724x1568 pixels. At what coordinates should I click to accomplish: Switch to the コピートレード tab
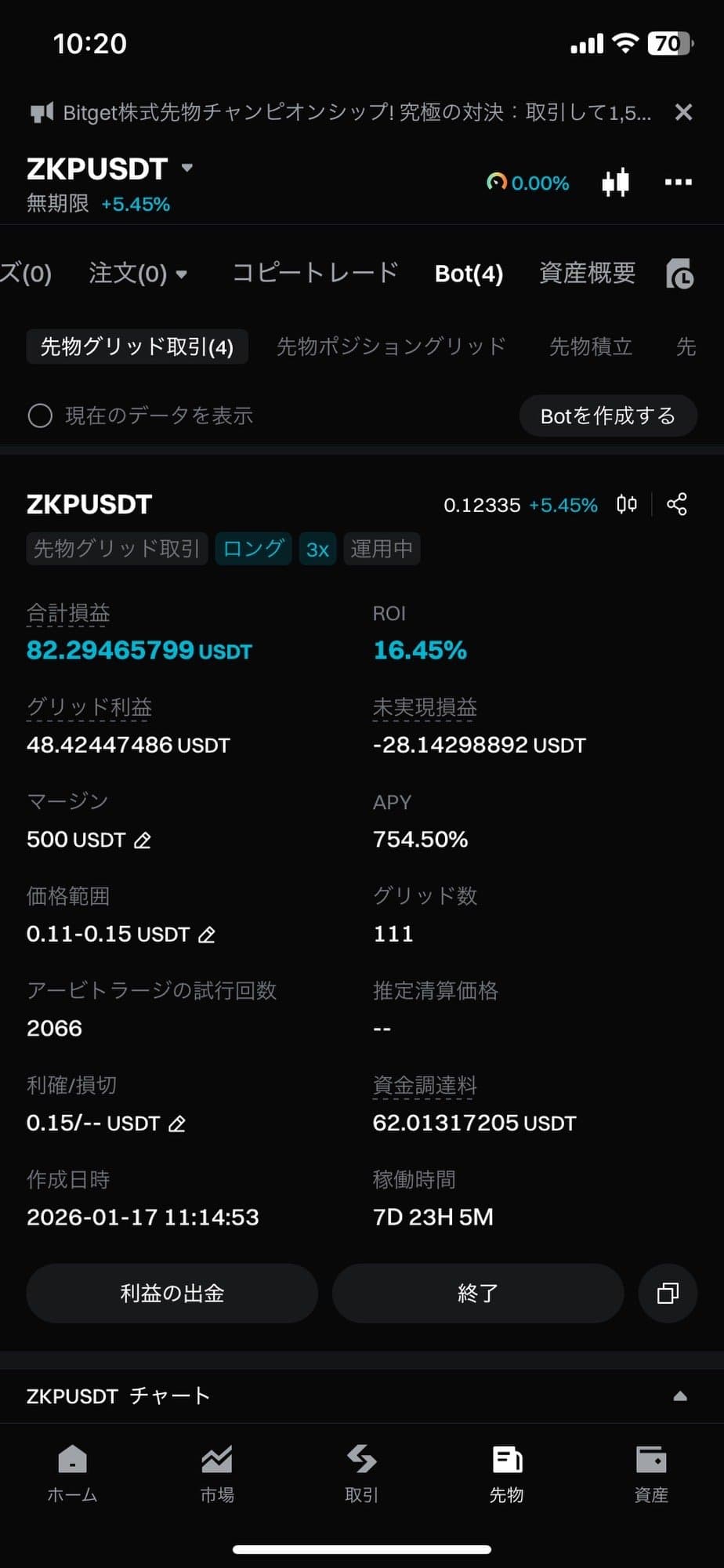tap(315, 274)
